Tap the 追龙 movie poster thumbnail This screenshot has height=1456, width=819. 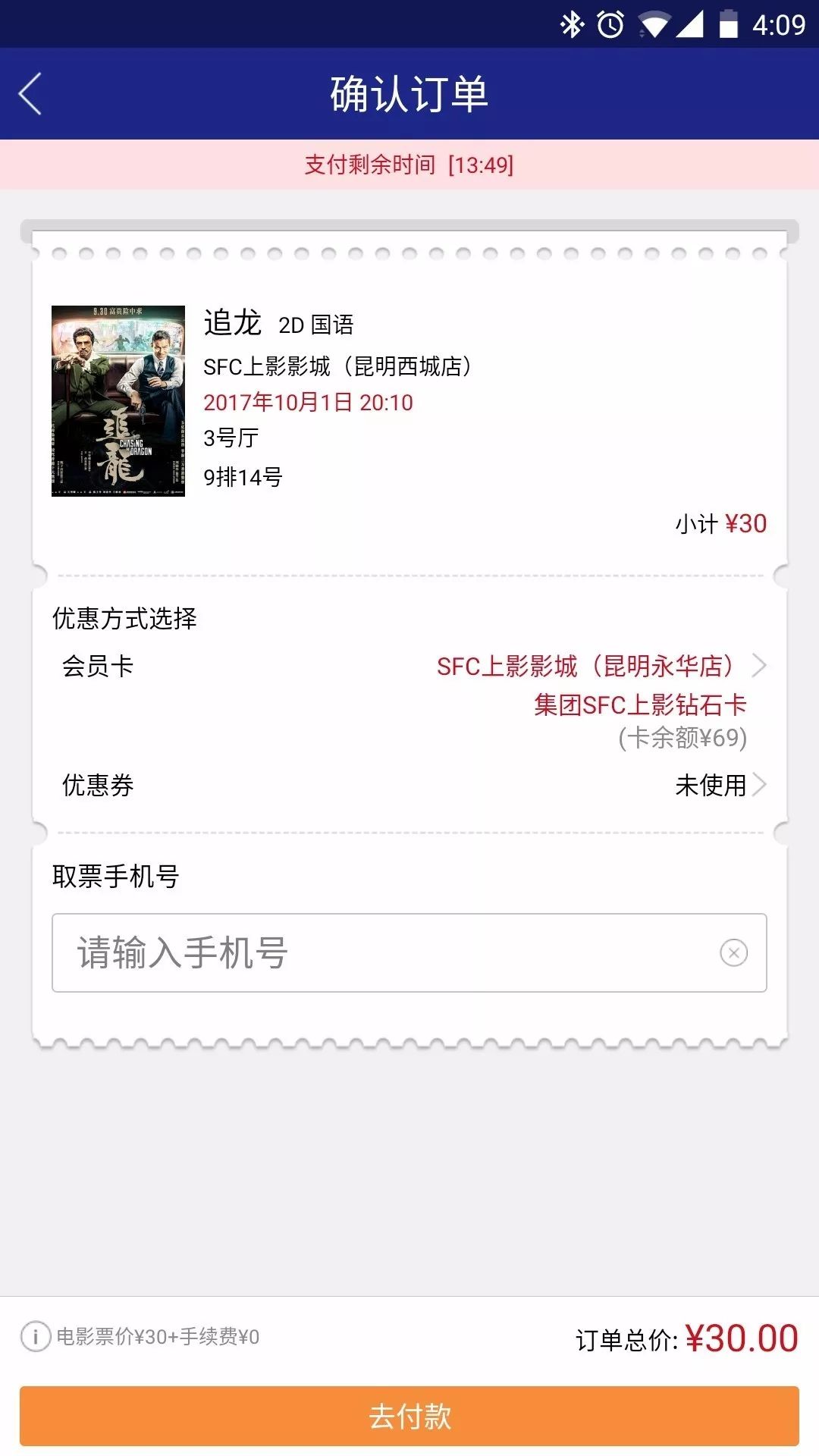[117, 401]
